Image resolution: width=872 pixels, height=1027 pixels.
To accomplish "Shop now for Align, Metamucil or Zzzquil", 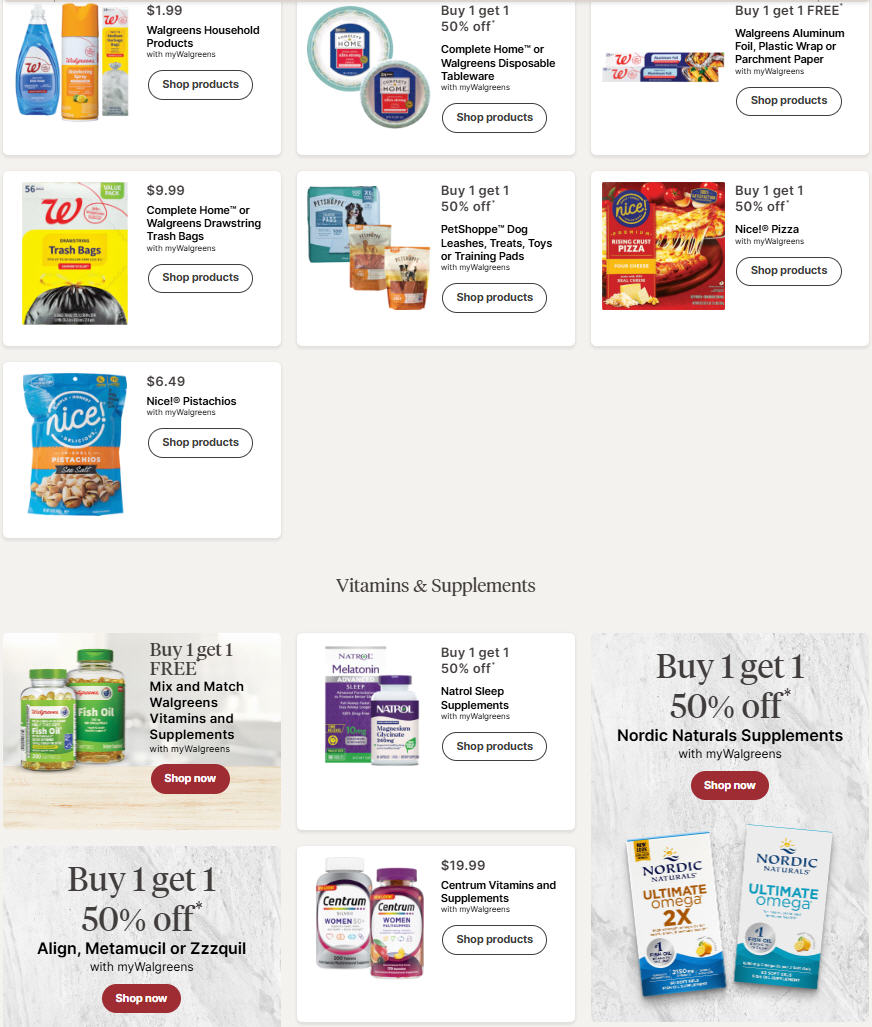I will click(141, 998).
